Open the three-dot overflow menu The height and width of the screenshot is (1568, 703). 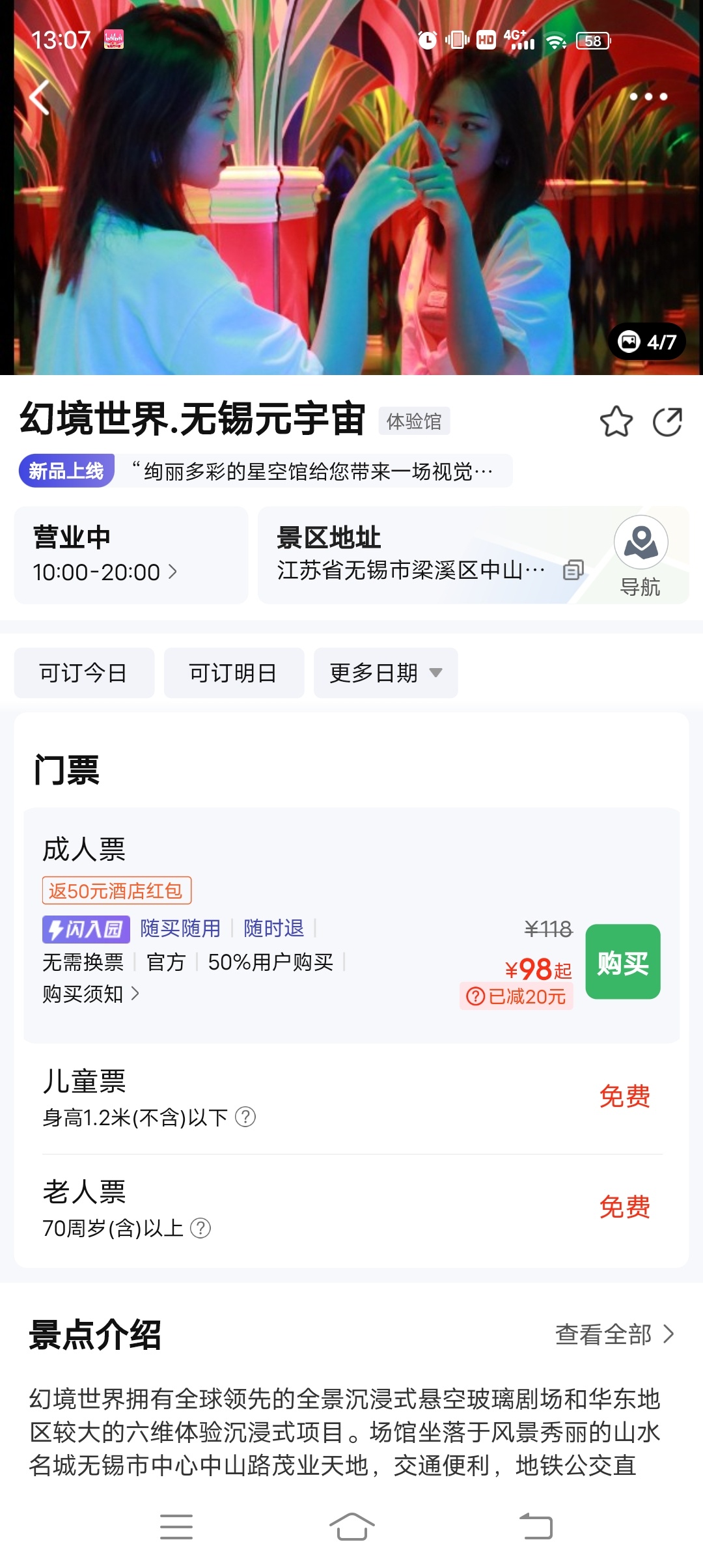click(648, 96)
